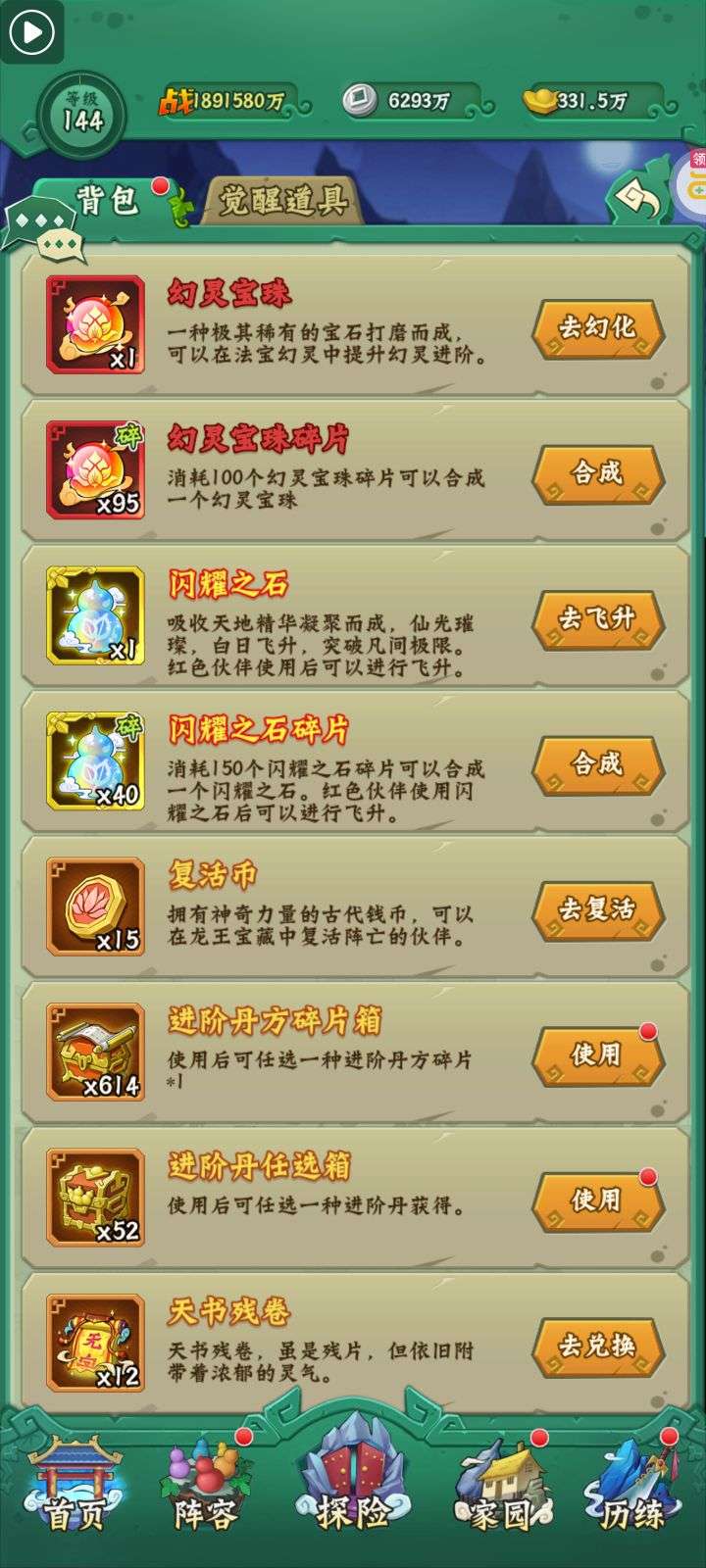Switch to the 觉醒道具 tab

(x=282, y=201)
